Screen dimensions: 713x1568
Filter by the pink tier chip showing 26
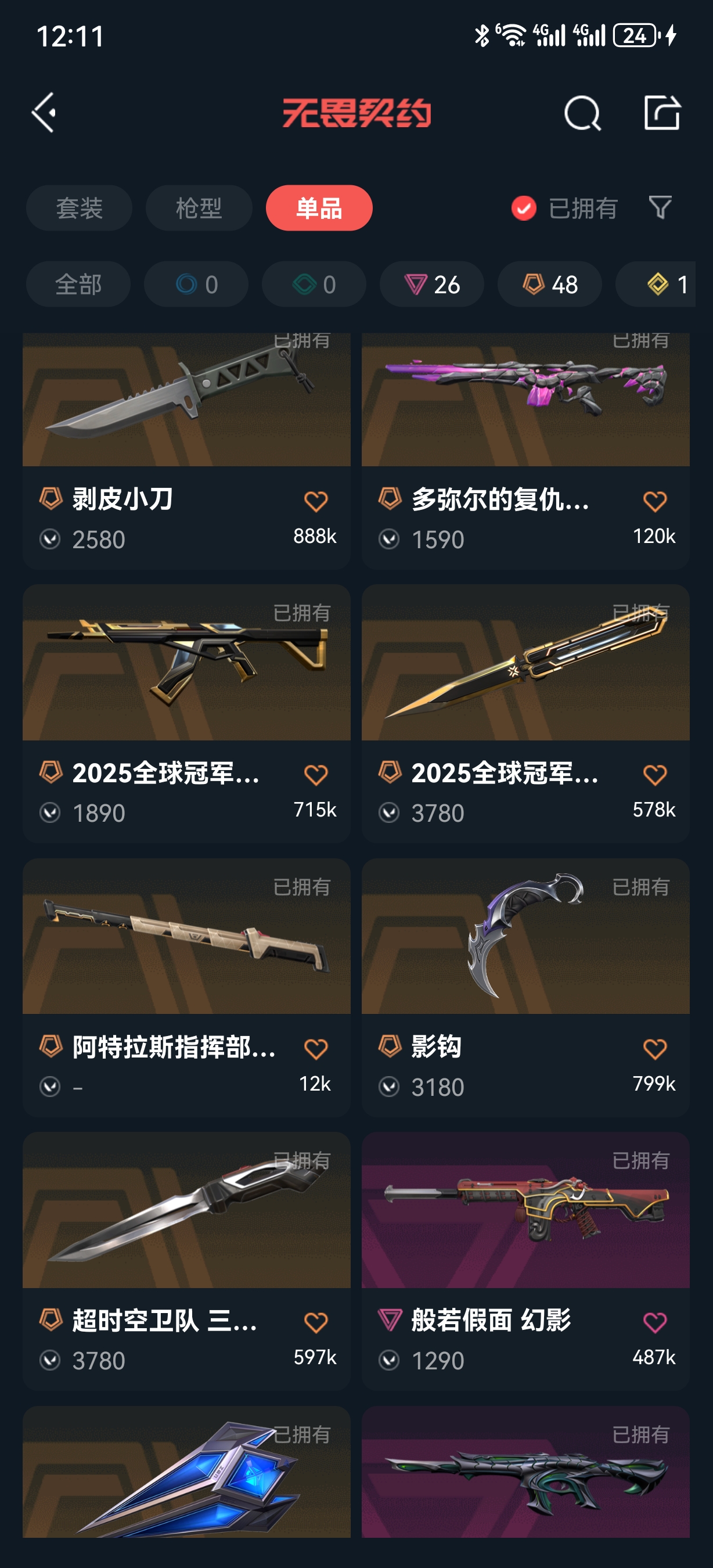coord(432,284)
